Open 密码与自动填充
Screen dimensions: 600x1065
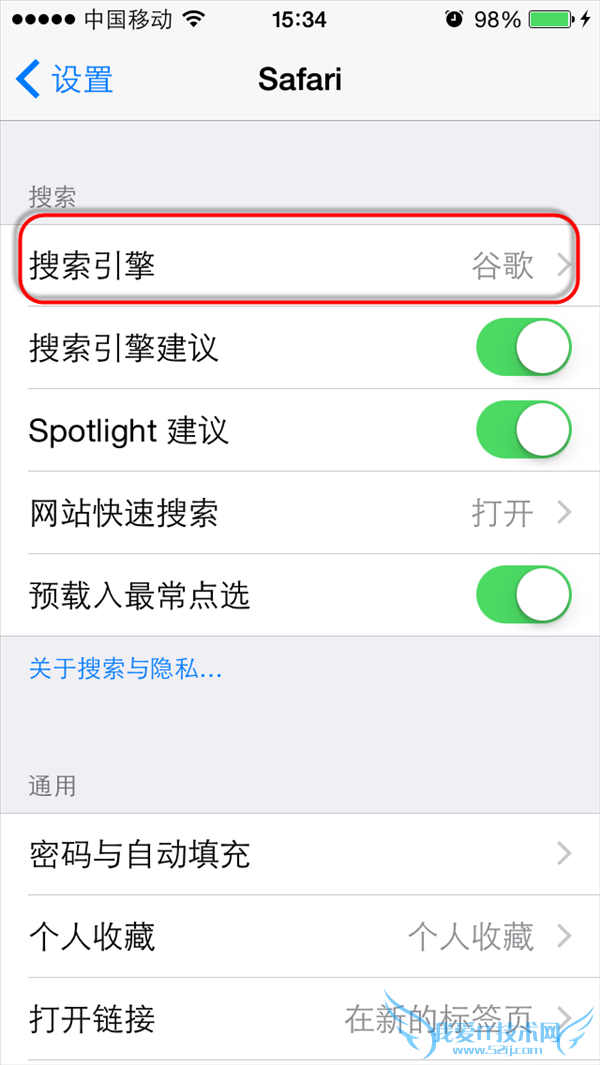coord(300,854)
